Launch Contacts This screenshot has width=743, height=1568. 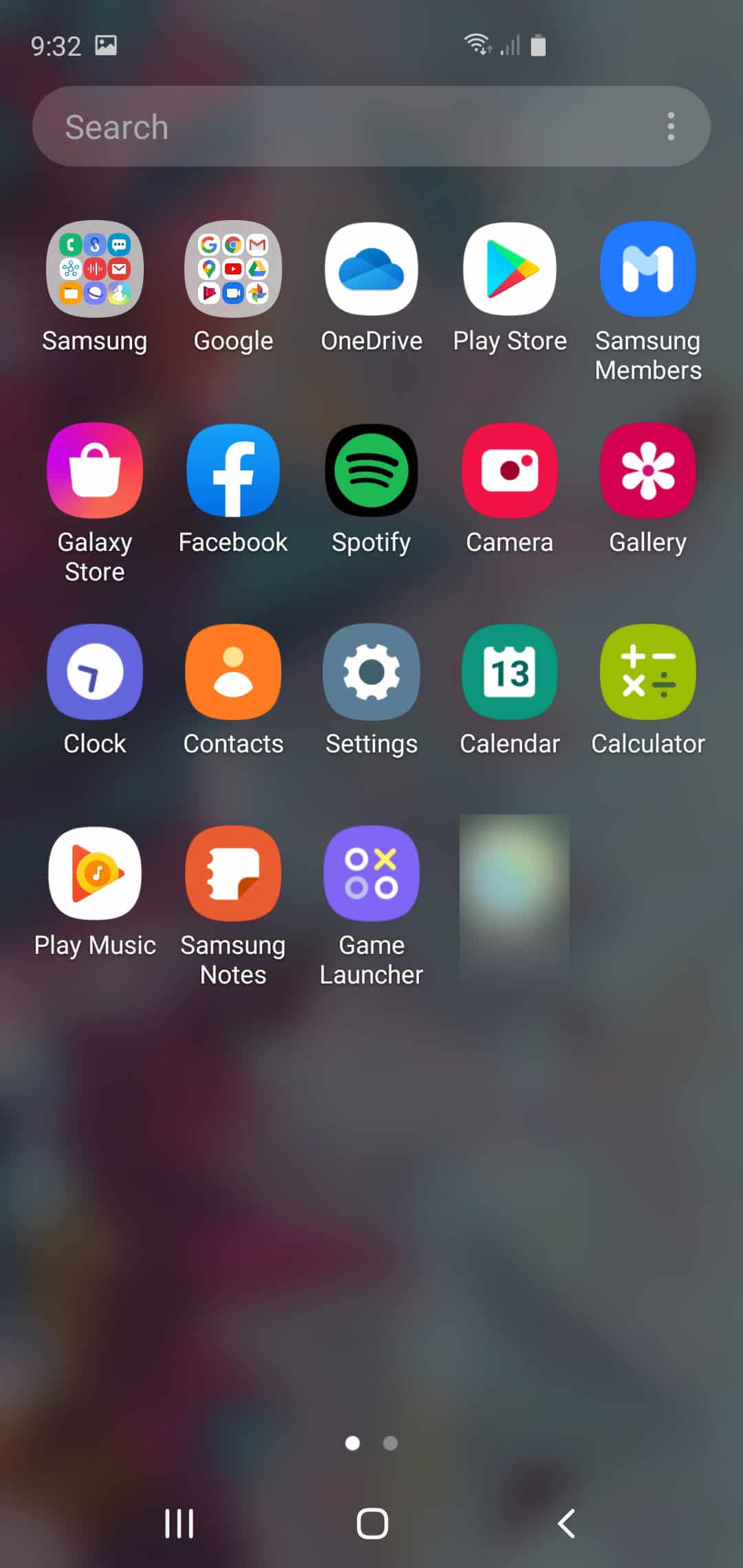click(x=233, y=672)
